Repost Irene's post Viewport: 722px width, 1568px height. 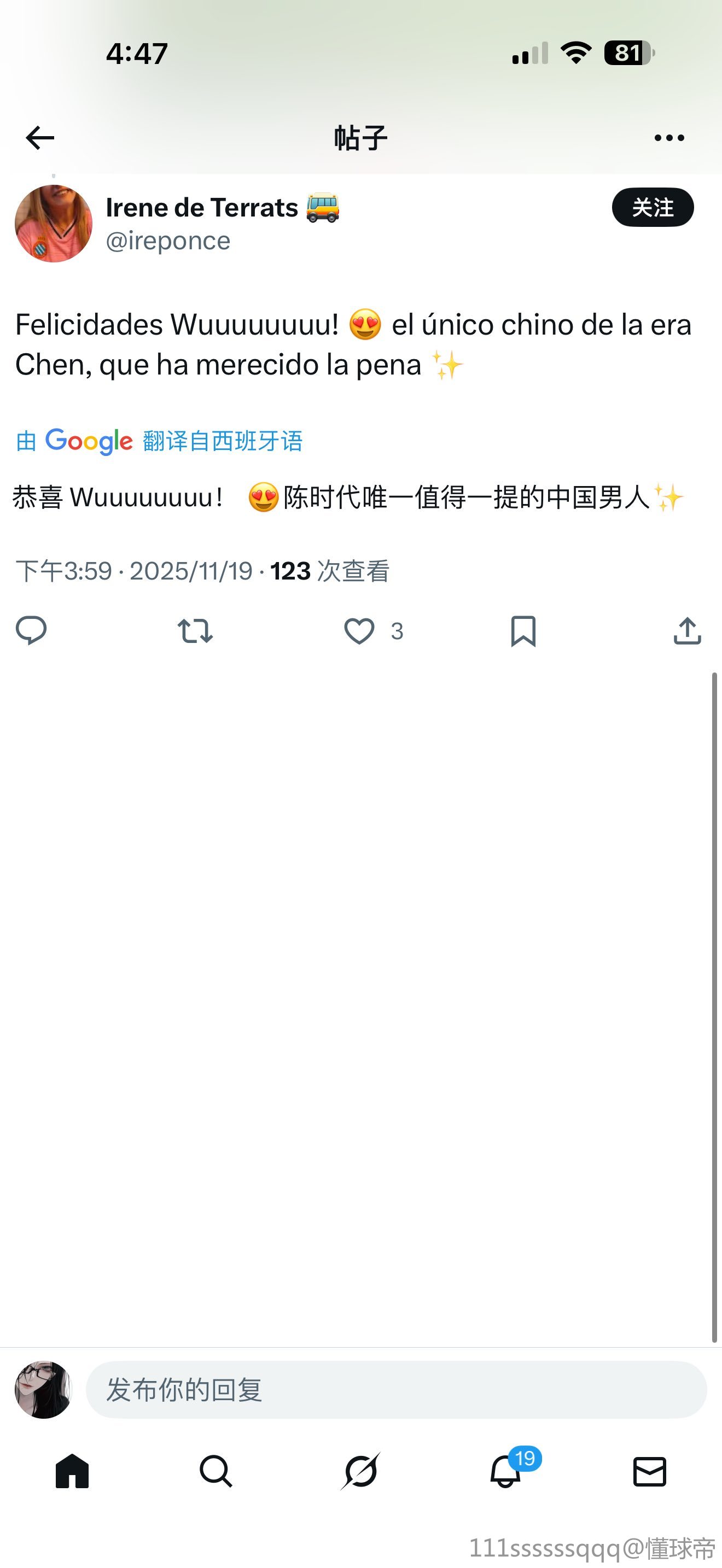[195, 630]
